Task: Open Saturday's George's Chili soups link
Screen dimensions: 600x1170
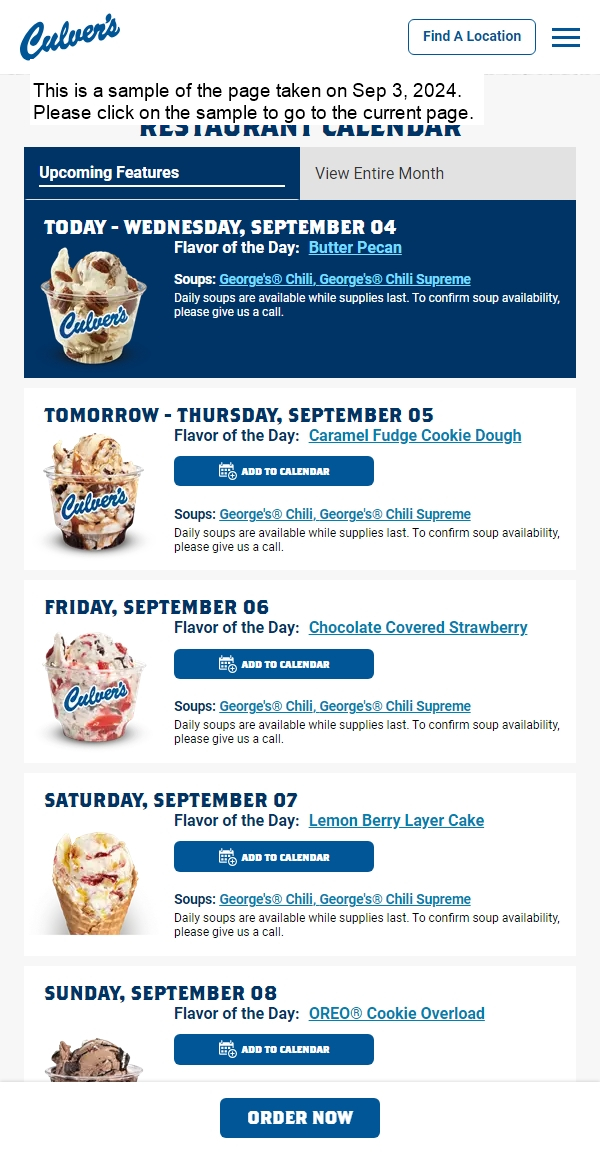Action: (x=344, y=899)
